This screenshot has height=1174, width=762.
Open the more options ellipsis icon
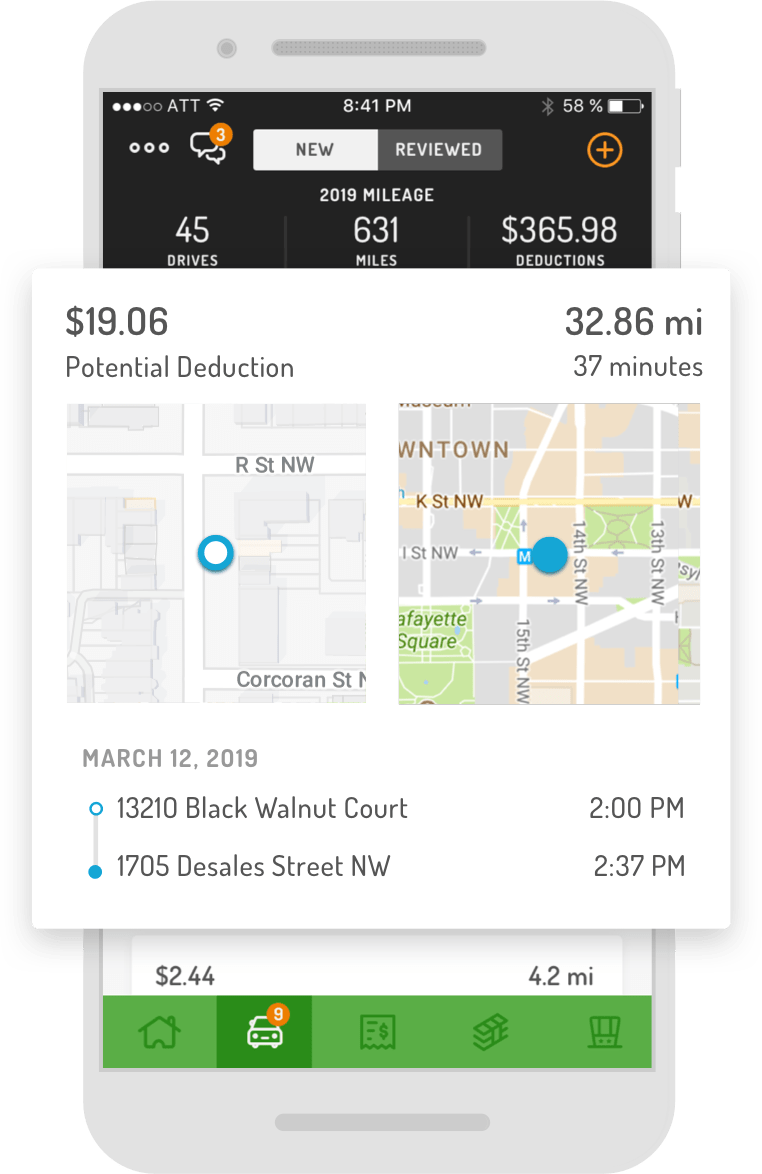[x=146, y=148]
